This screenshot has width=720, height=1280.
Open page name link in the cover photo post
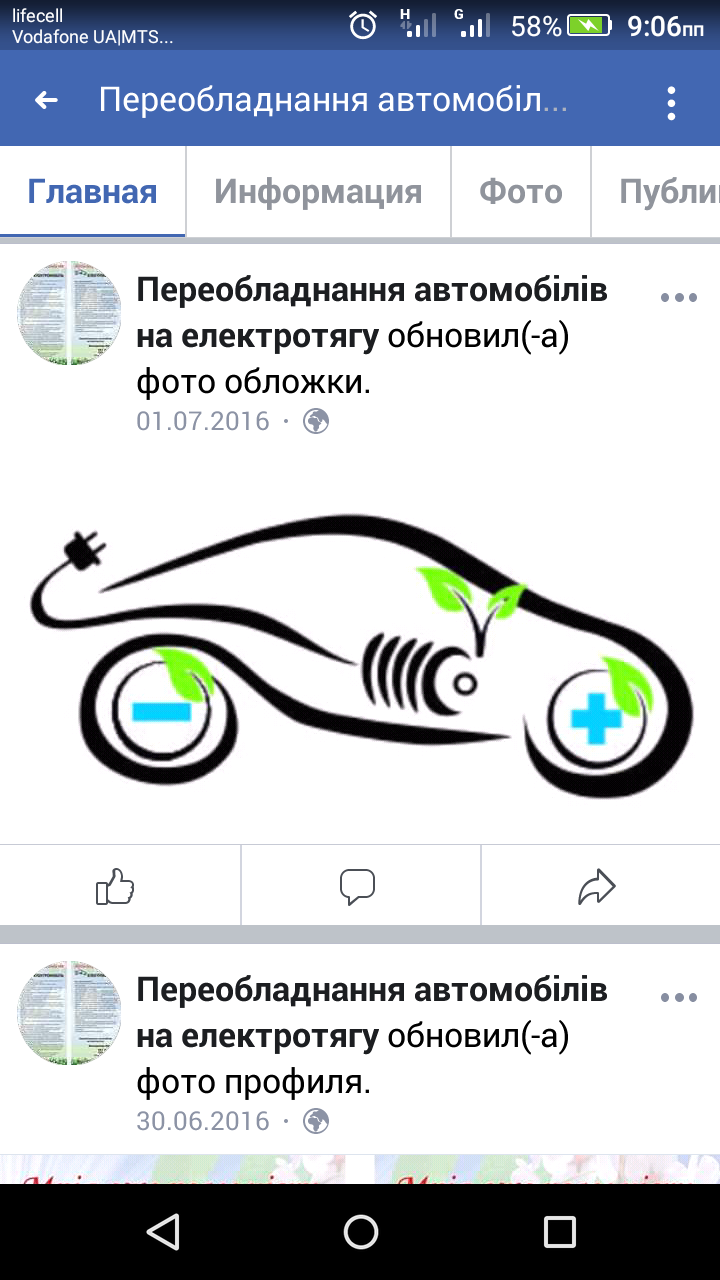(x=370, y=291)
